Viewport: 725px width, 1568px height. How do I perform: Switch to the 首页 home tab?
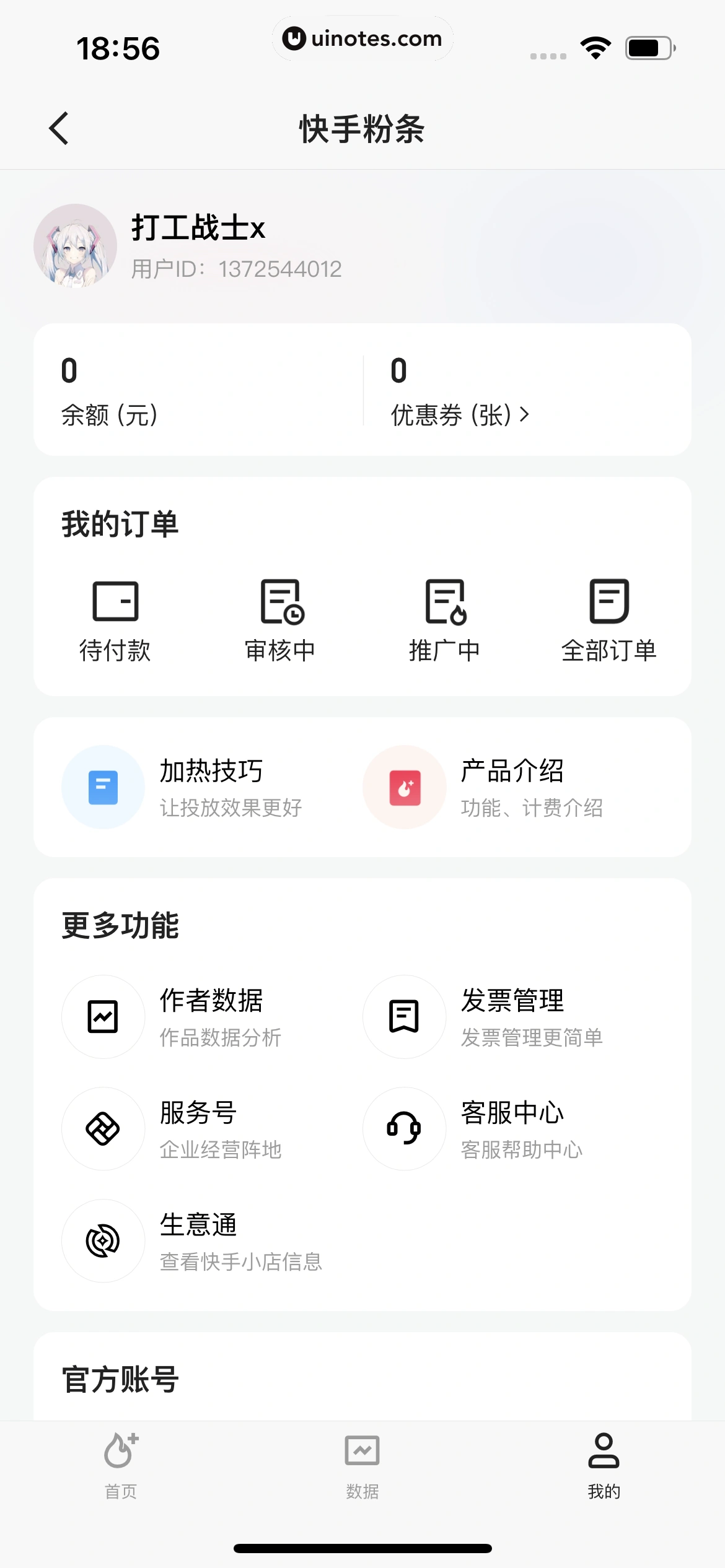(x=121, y=1465)
